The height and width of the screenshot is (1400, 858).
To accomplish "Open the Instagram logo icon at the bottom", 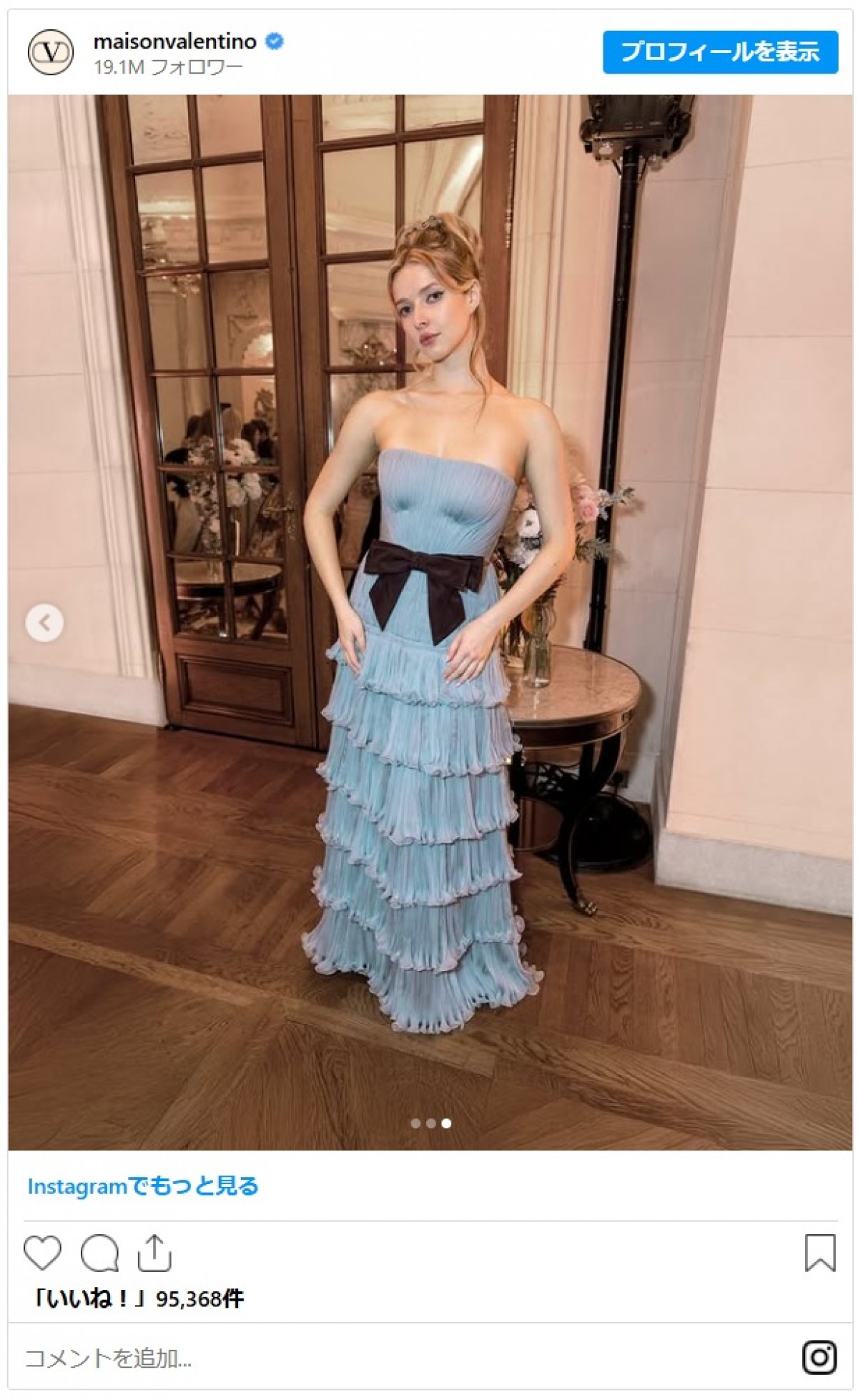I will [x=819, y=1358].
